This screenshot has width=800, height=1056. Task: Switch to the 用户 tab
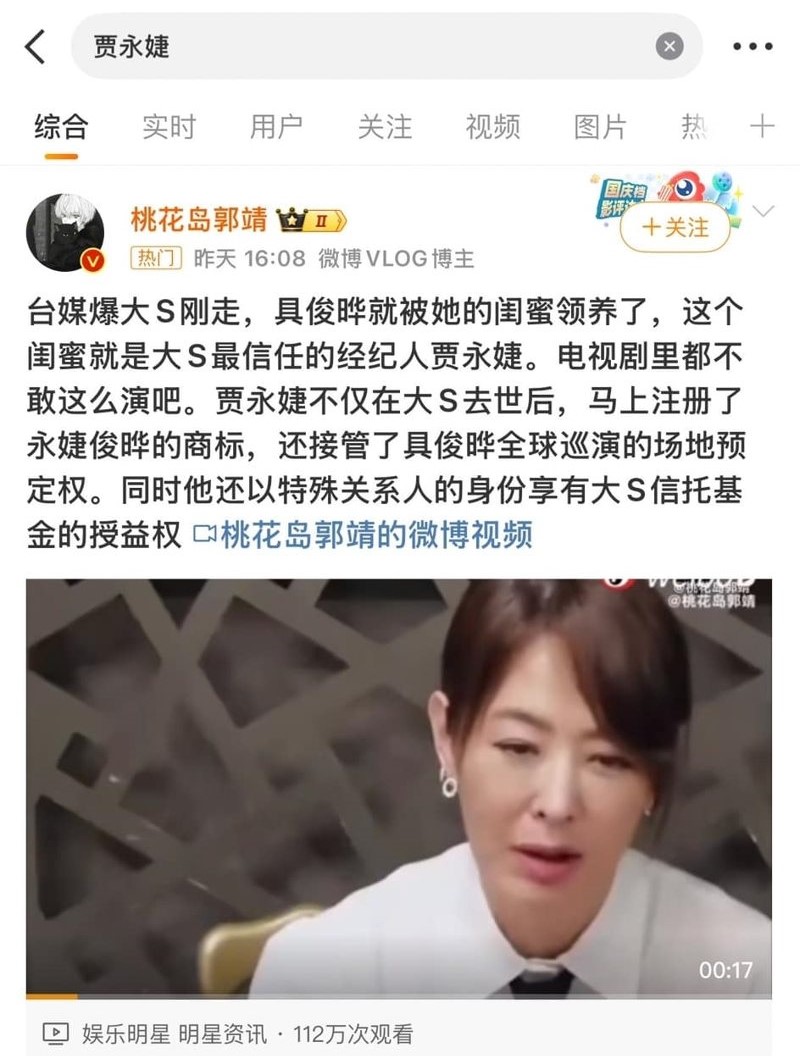point(276,127)
